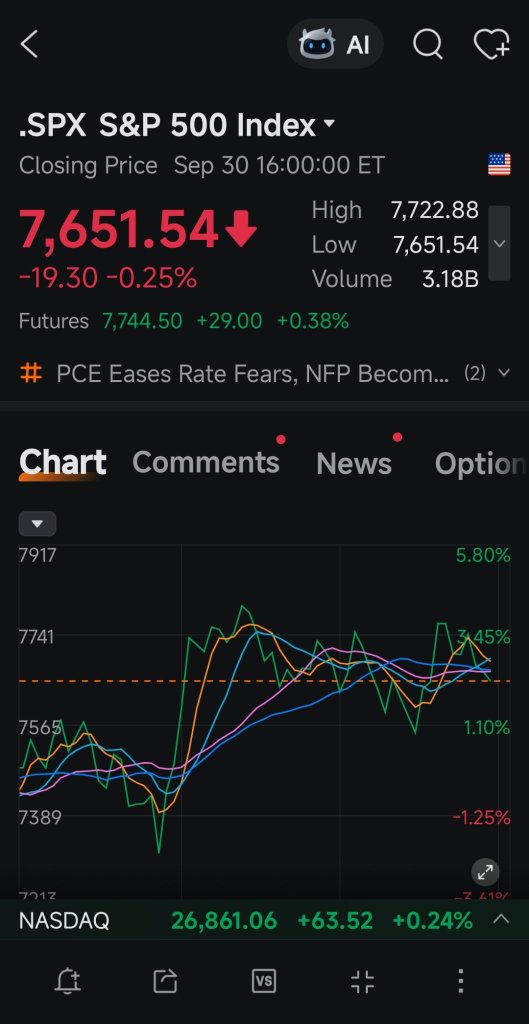Switch to the News tab
The image size is (529, 1024).
pos(354,463)
